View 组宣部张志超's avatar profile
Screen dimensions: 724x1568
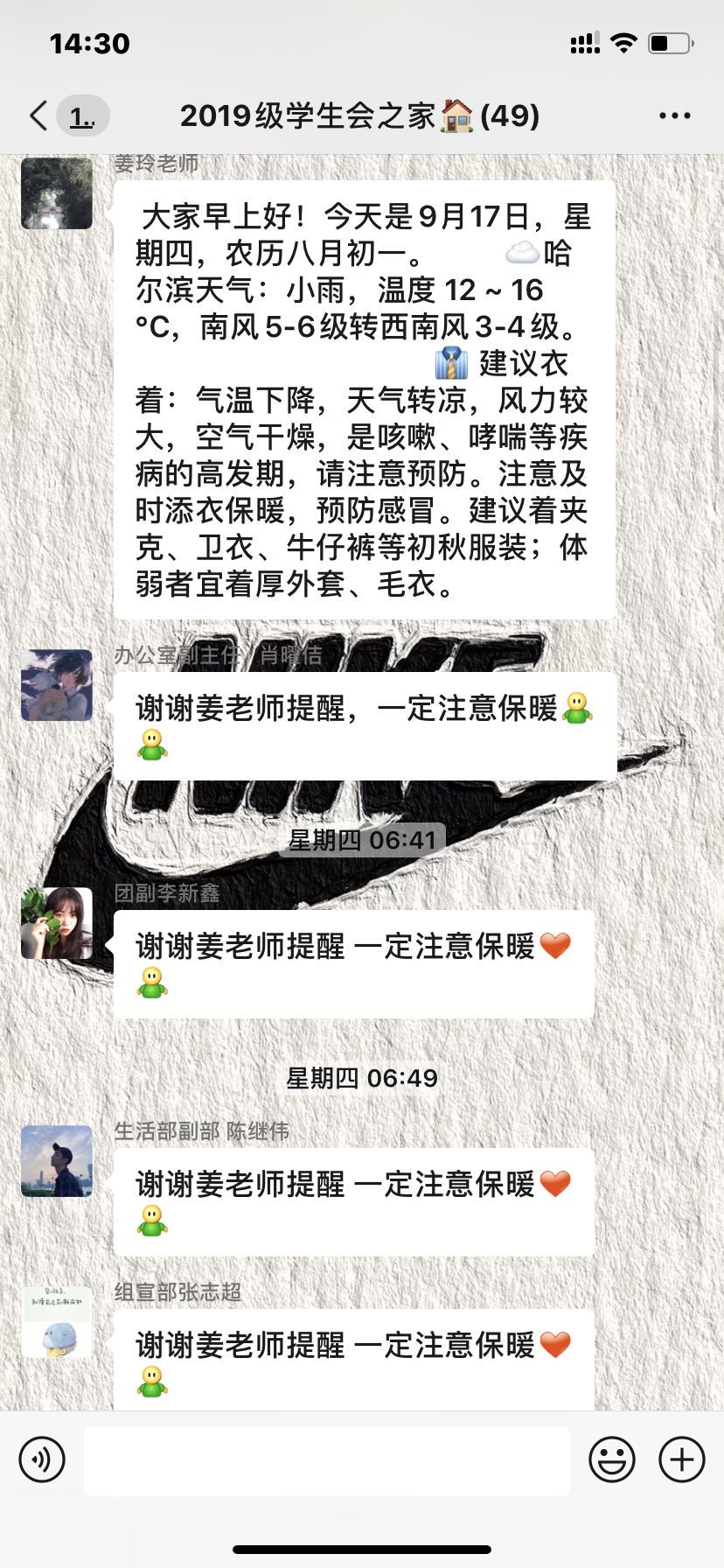57,1322
